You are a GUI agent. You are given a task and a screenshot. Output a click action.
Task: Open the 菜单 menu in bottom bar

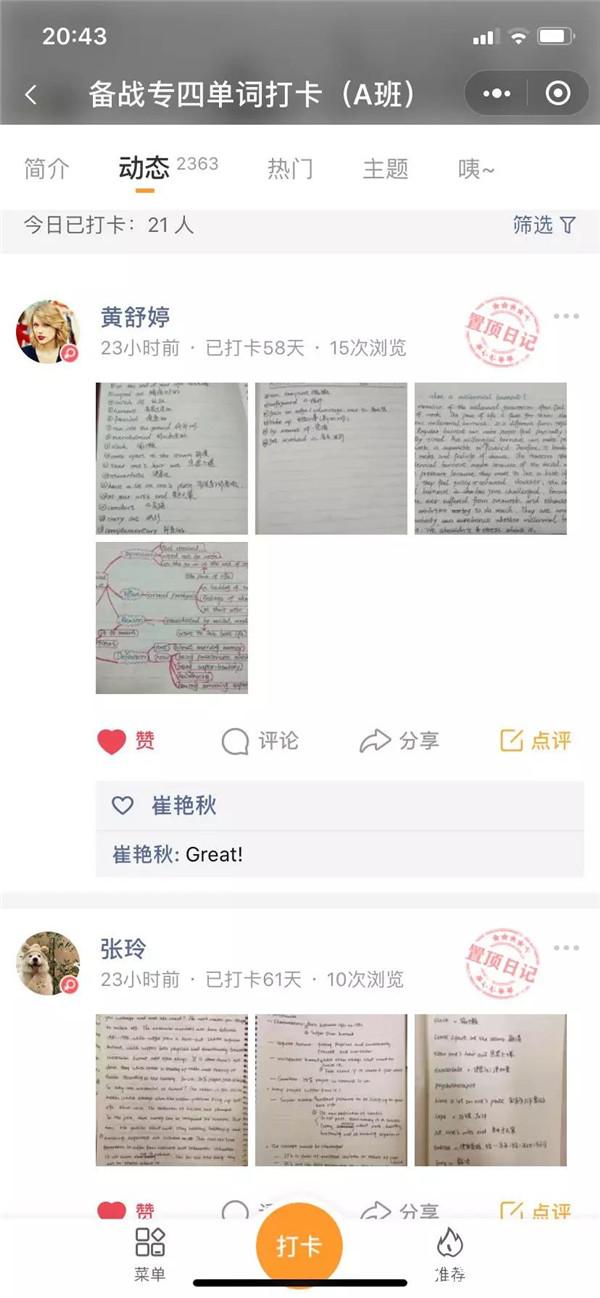pos(150,1254)
